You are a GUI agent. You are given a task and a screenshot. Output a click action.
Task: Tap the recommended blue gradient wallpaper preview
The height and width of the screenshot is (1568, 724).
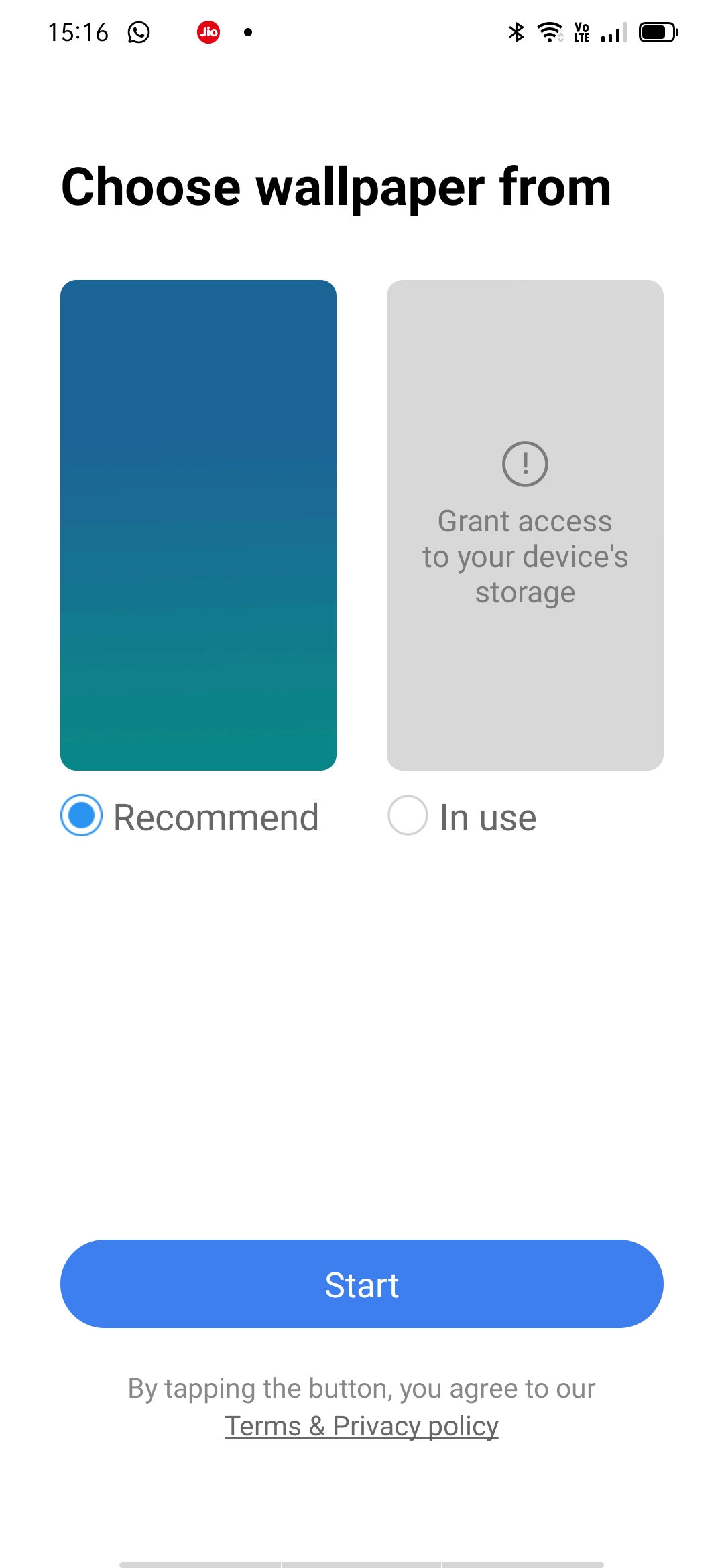198,525
